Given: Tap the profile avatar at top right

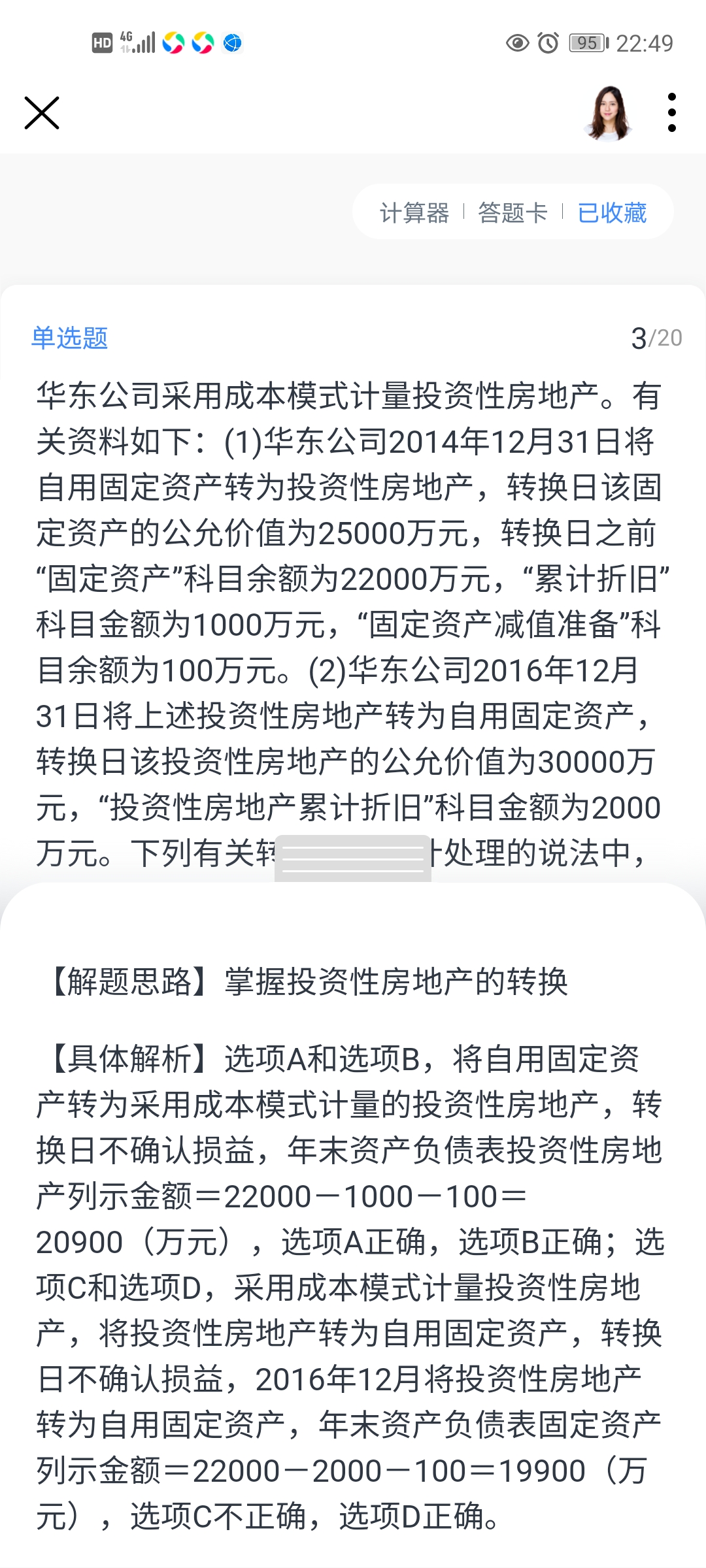Looking at the screenshot, I should 609,113.
